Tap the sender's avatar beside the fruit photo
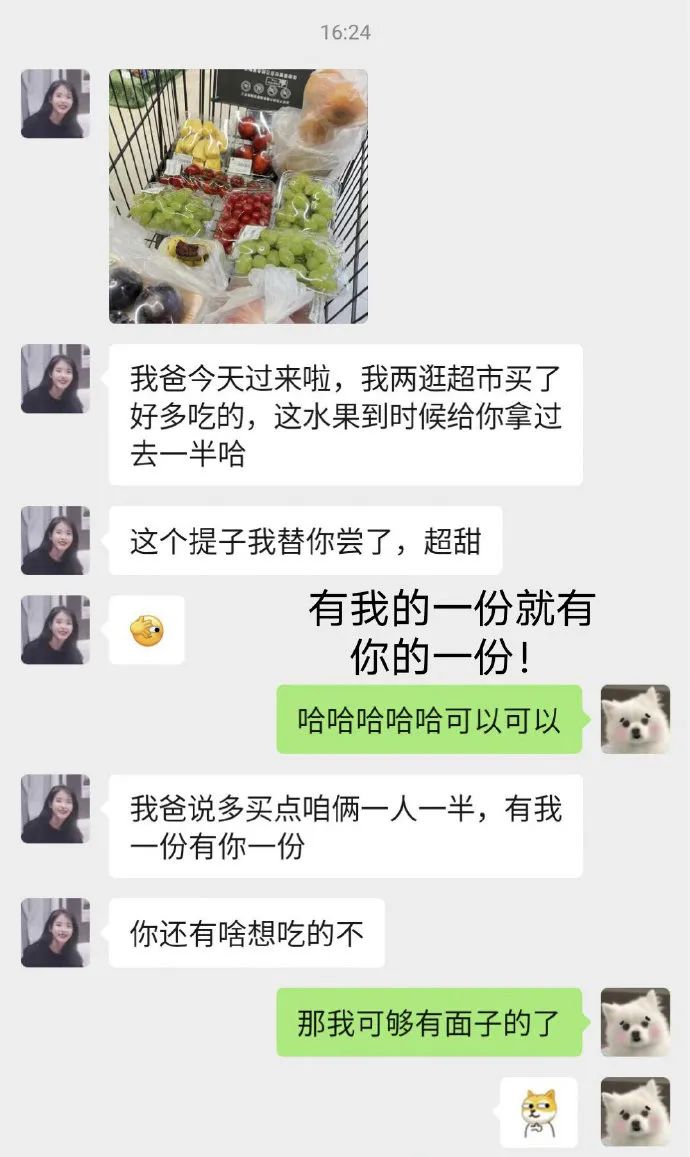This screenshot has height=1157, width=690. (55, 104)
